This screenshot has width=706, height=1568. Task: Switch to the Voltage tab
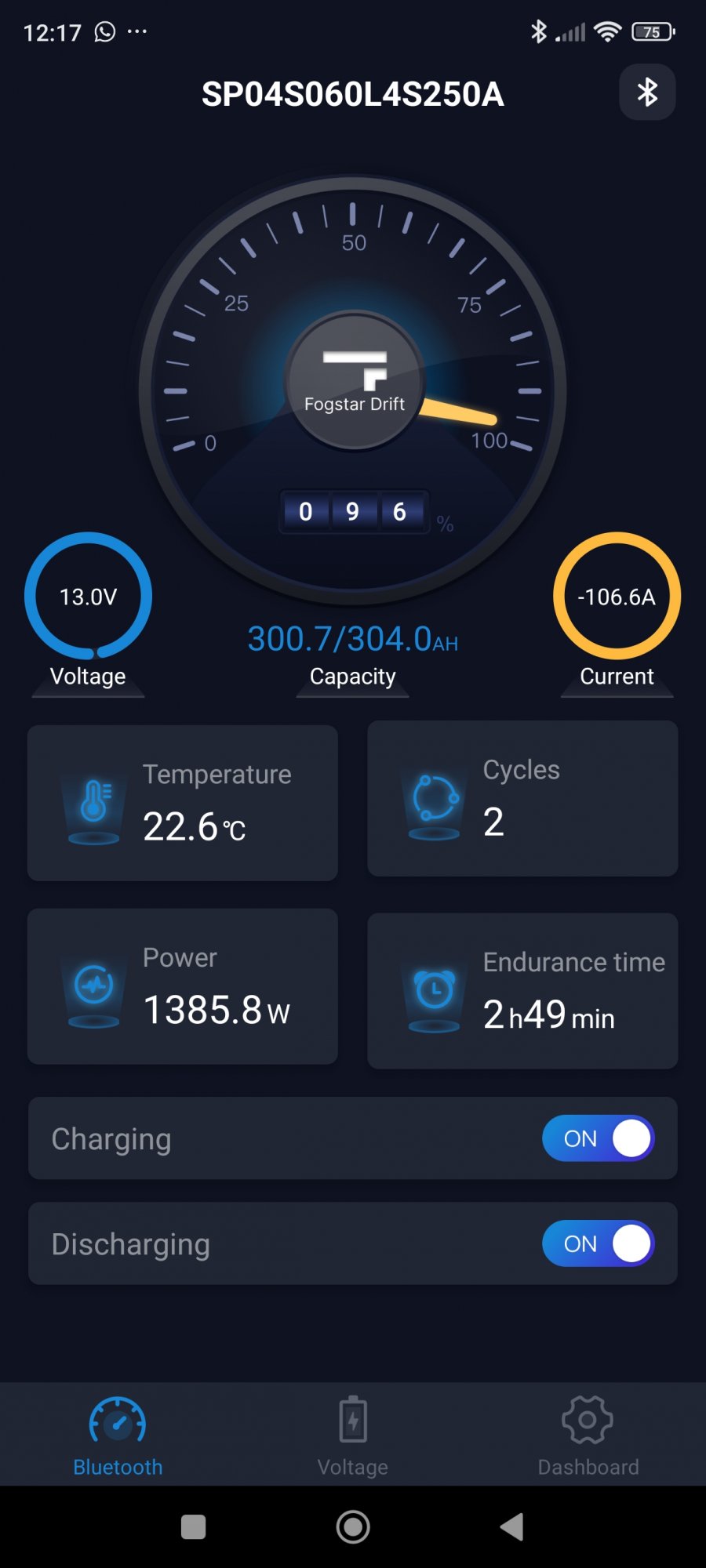pyautogui.click(x=353, y=1436)
